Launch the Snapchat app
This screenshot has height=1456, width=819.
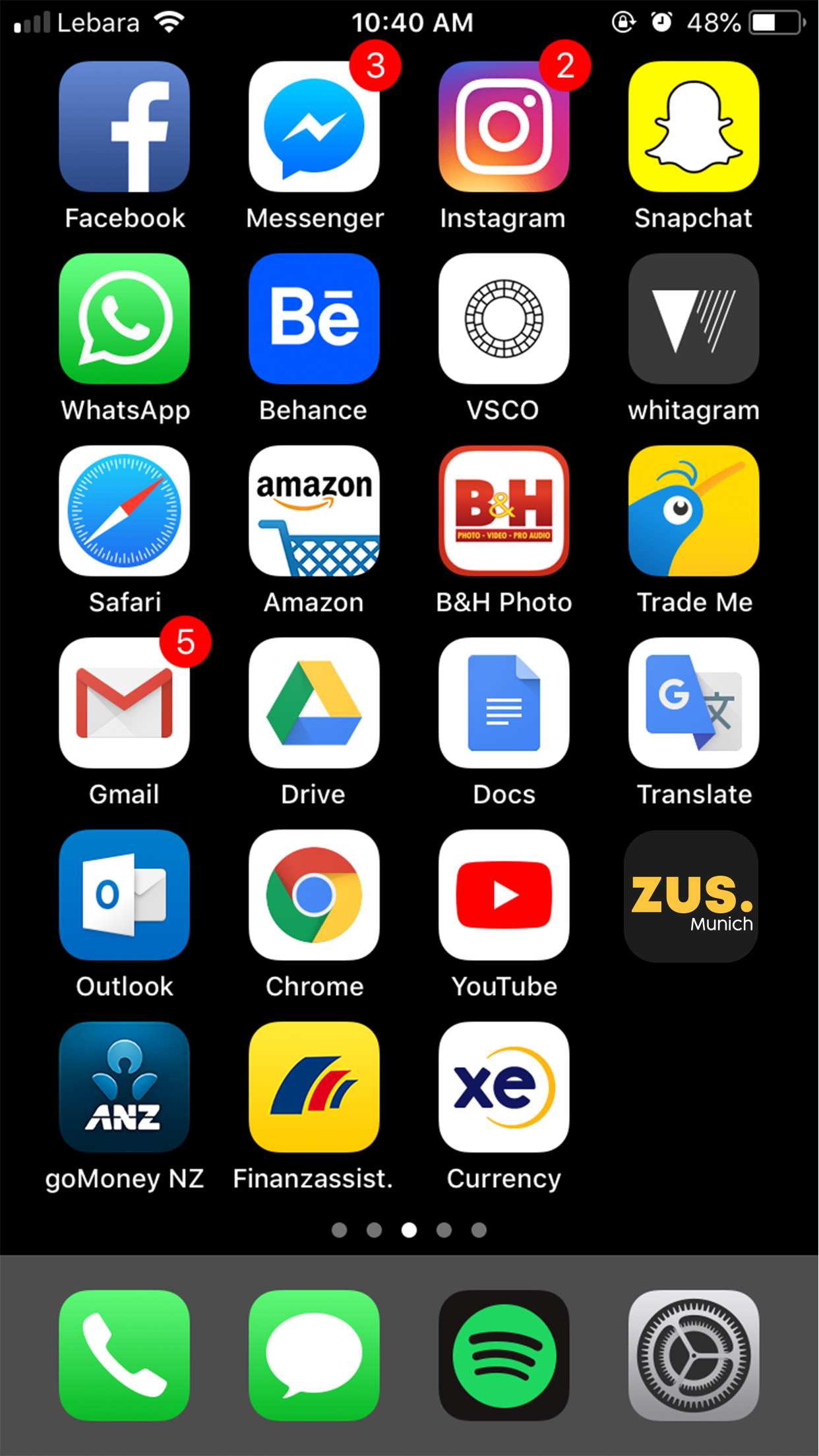pyautogui.click(x=694, y=127)
